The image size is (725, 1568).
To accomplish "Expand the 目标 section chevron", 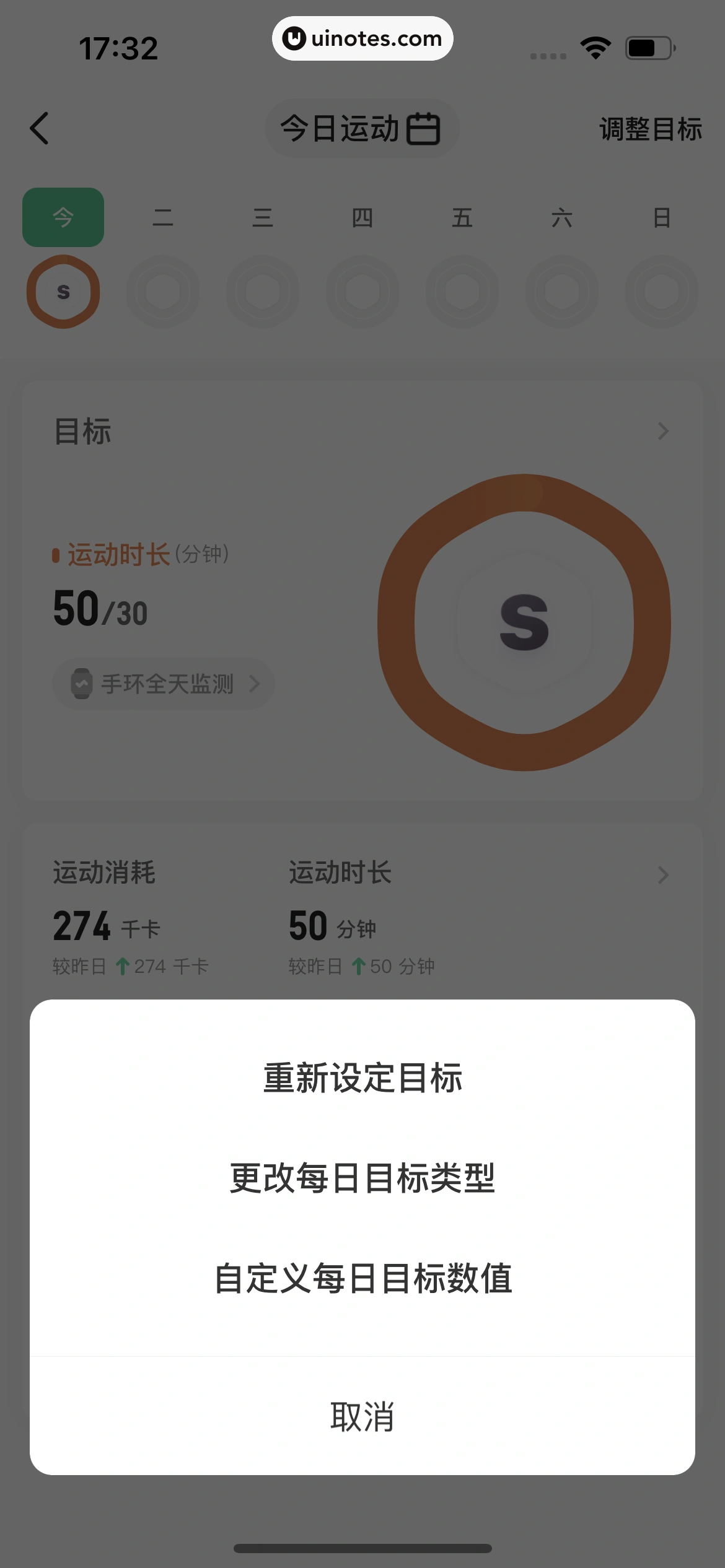I will point(664,432).
